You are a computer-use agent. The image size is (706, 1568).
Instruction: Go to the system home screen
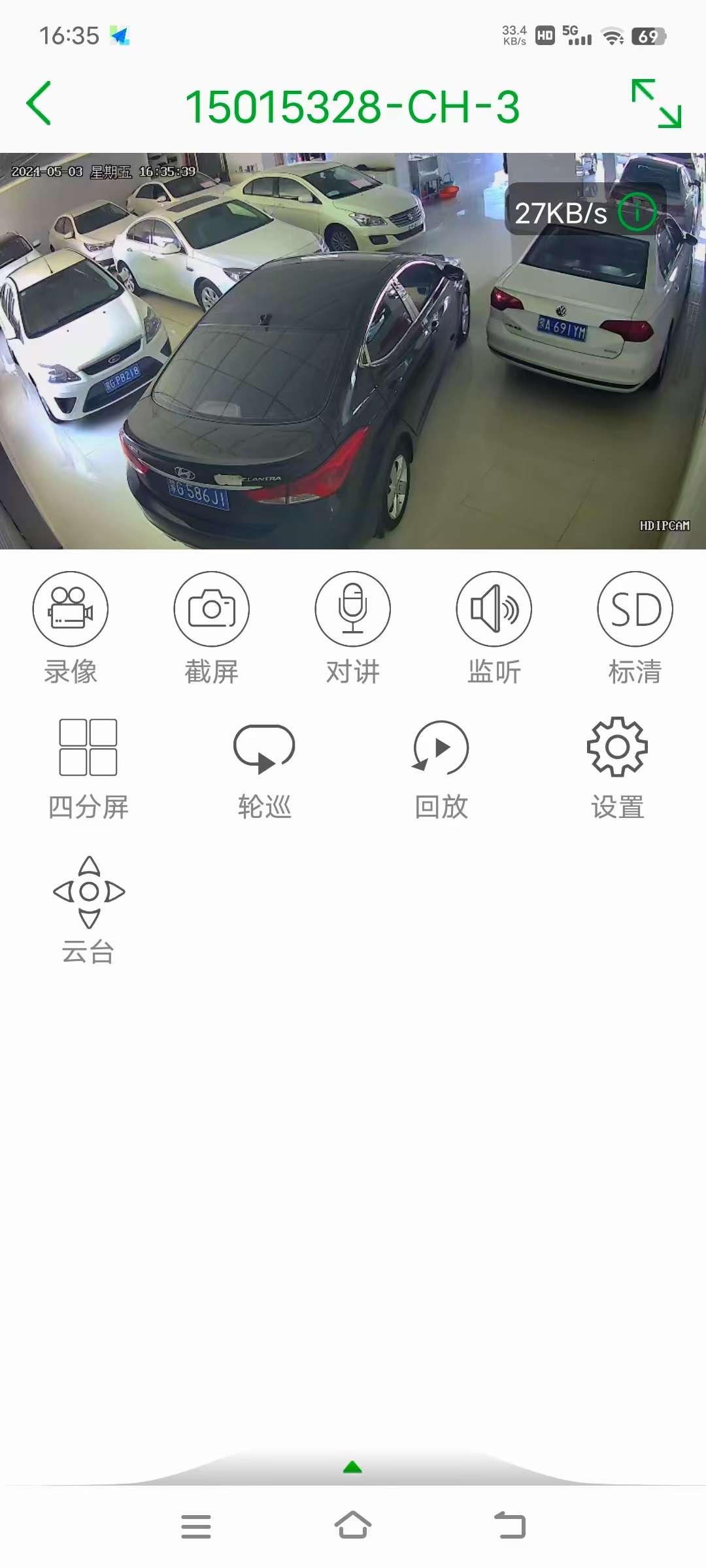[x=353, y=1526]
